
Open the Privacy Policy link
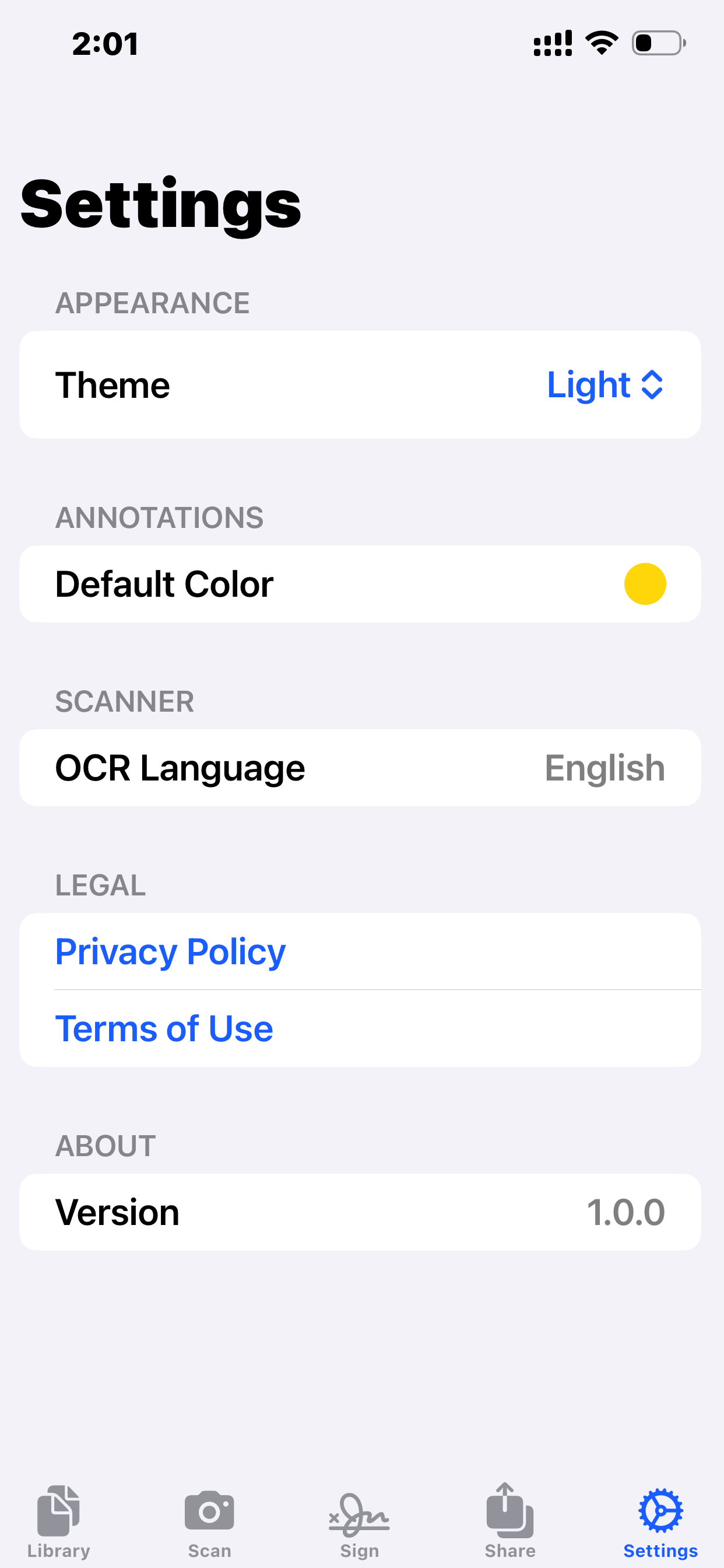click(170, 951)
